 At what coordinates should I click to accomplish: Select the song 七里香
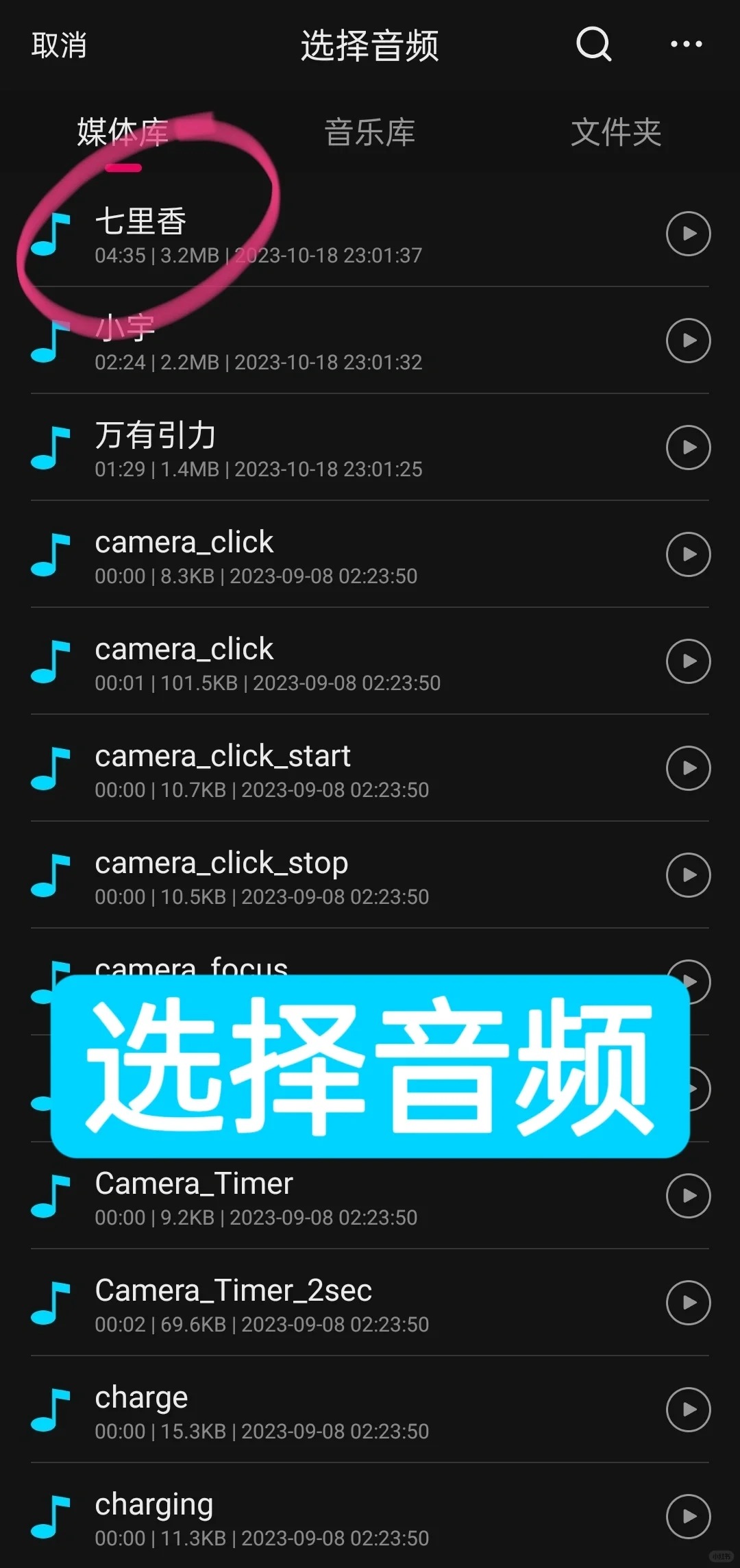370,234
